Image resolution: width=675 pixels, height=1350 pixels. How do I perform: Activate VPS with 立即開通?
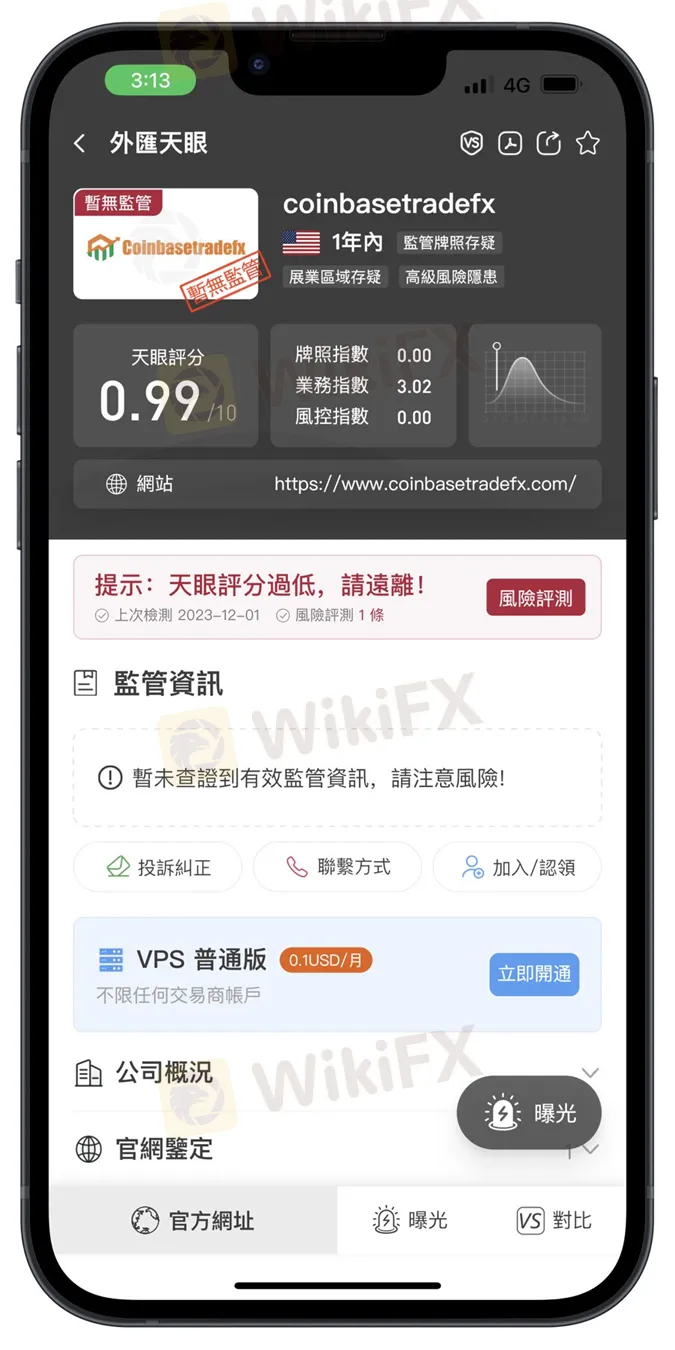534,974
